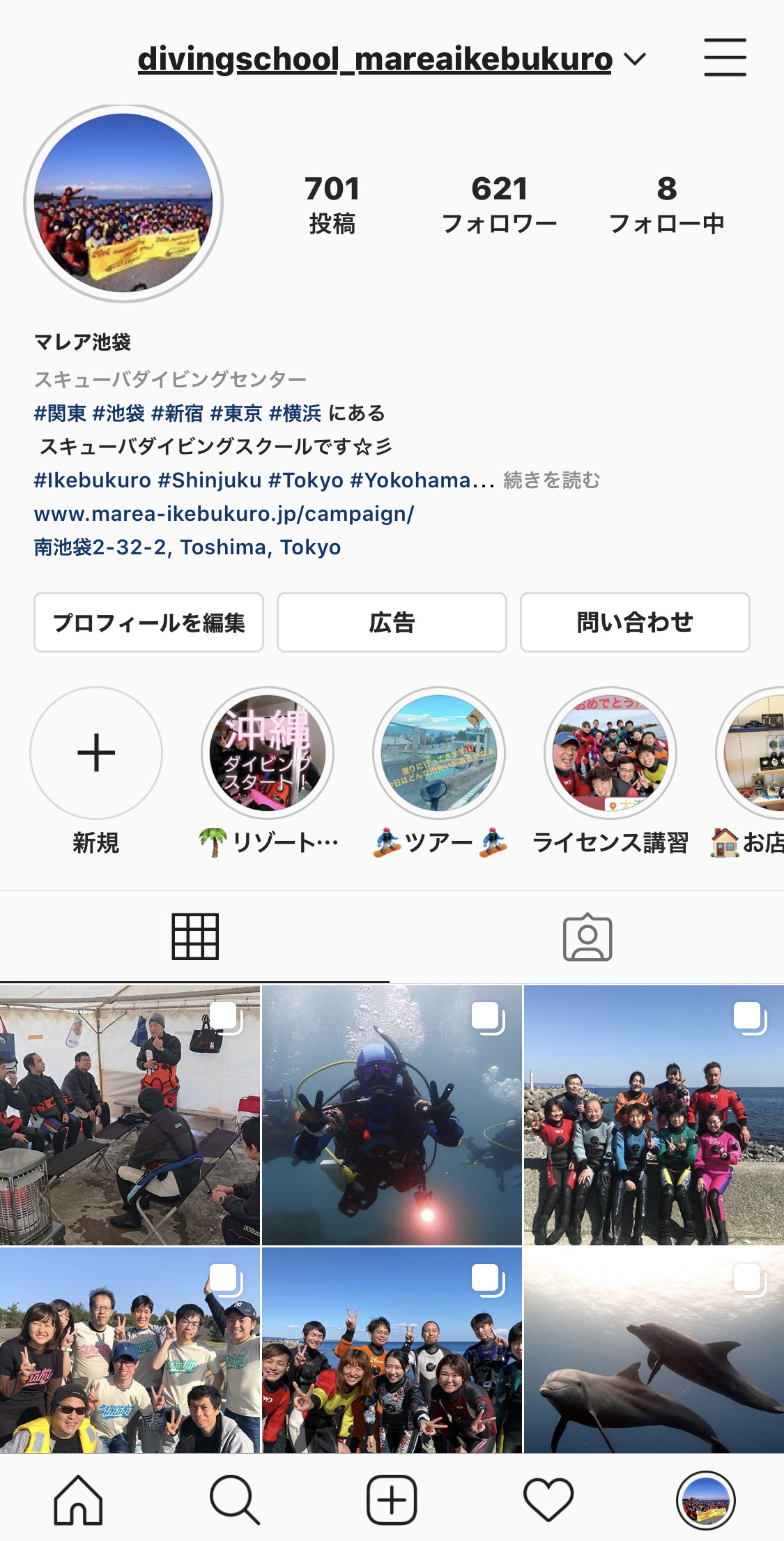Viewport: 784px width, 1541px height.
Task: Go to the home feed tab
Action: 78,1499
